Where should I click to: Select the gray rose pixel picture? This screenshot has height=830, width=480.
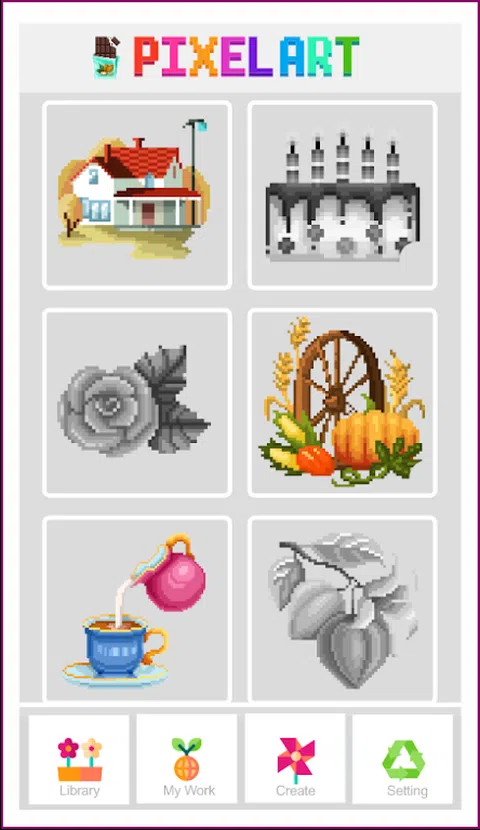click(x=137, y=403)
